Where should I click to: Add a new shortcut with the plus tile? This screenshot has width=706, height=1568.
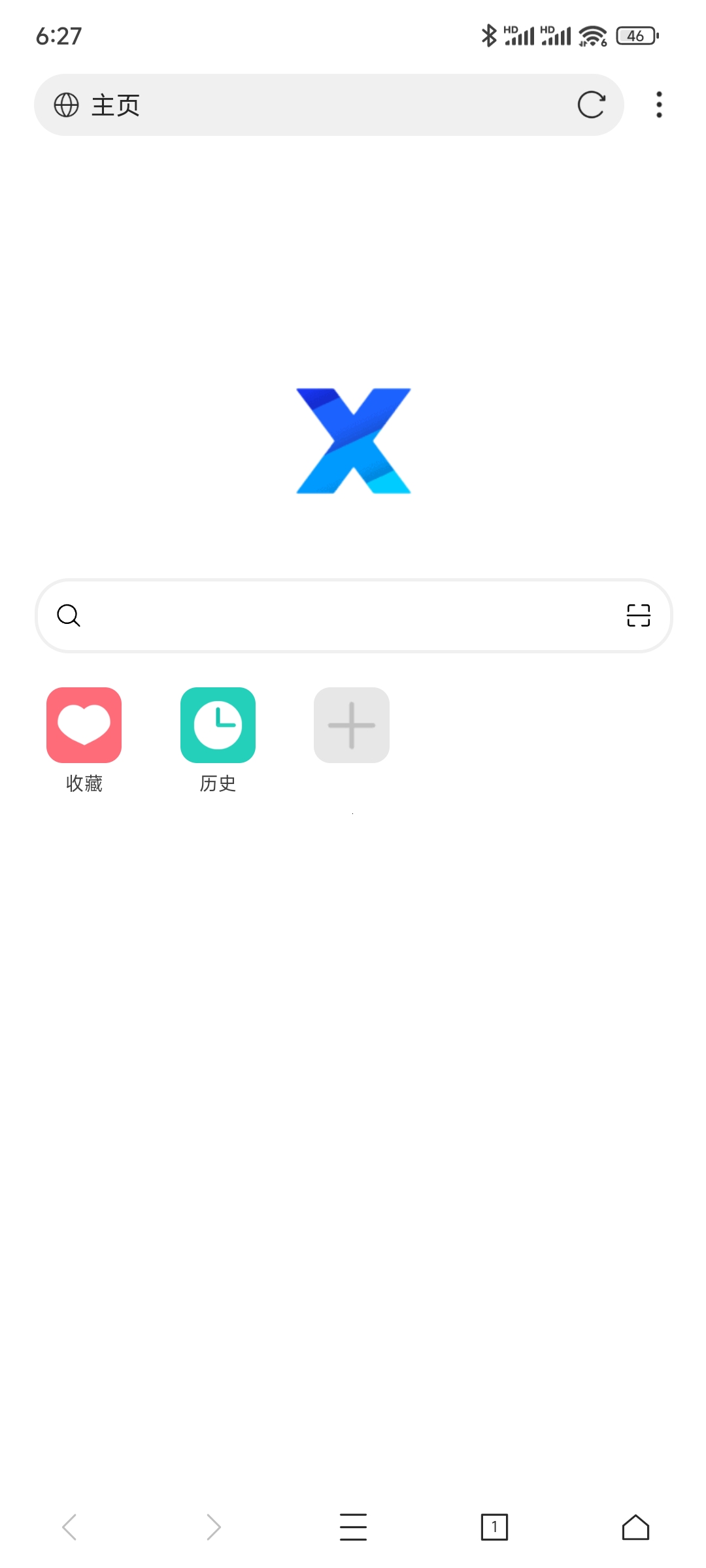352,725
